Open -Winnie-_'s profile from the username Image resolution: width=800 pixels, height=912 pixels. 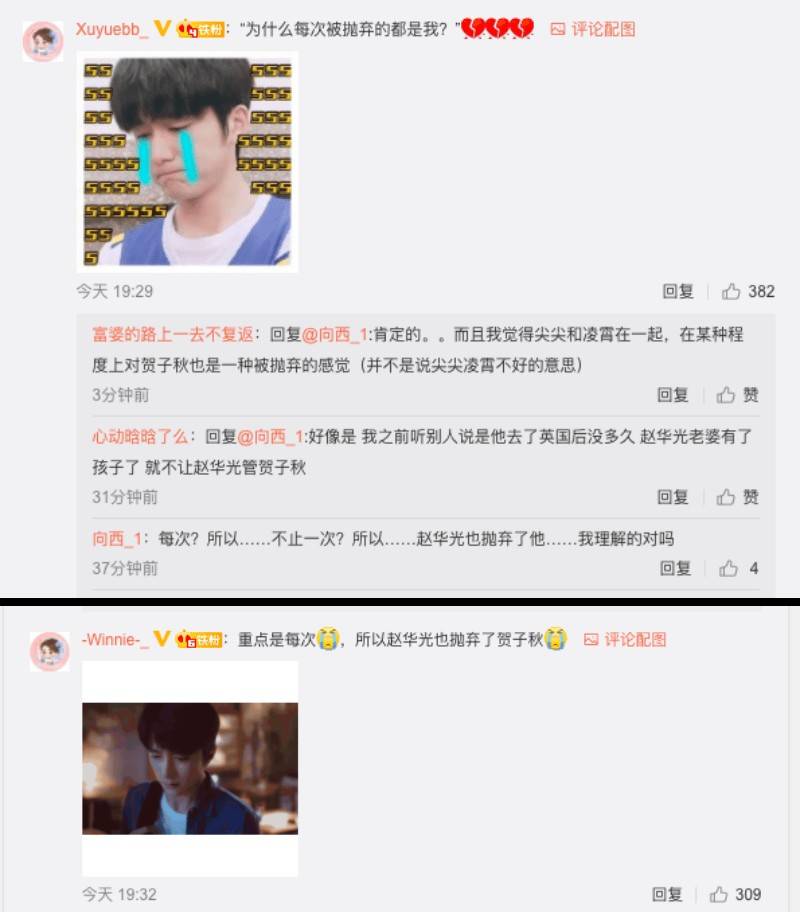[114, 639]
